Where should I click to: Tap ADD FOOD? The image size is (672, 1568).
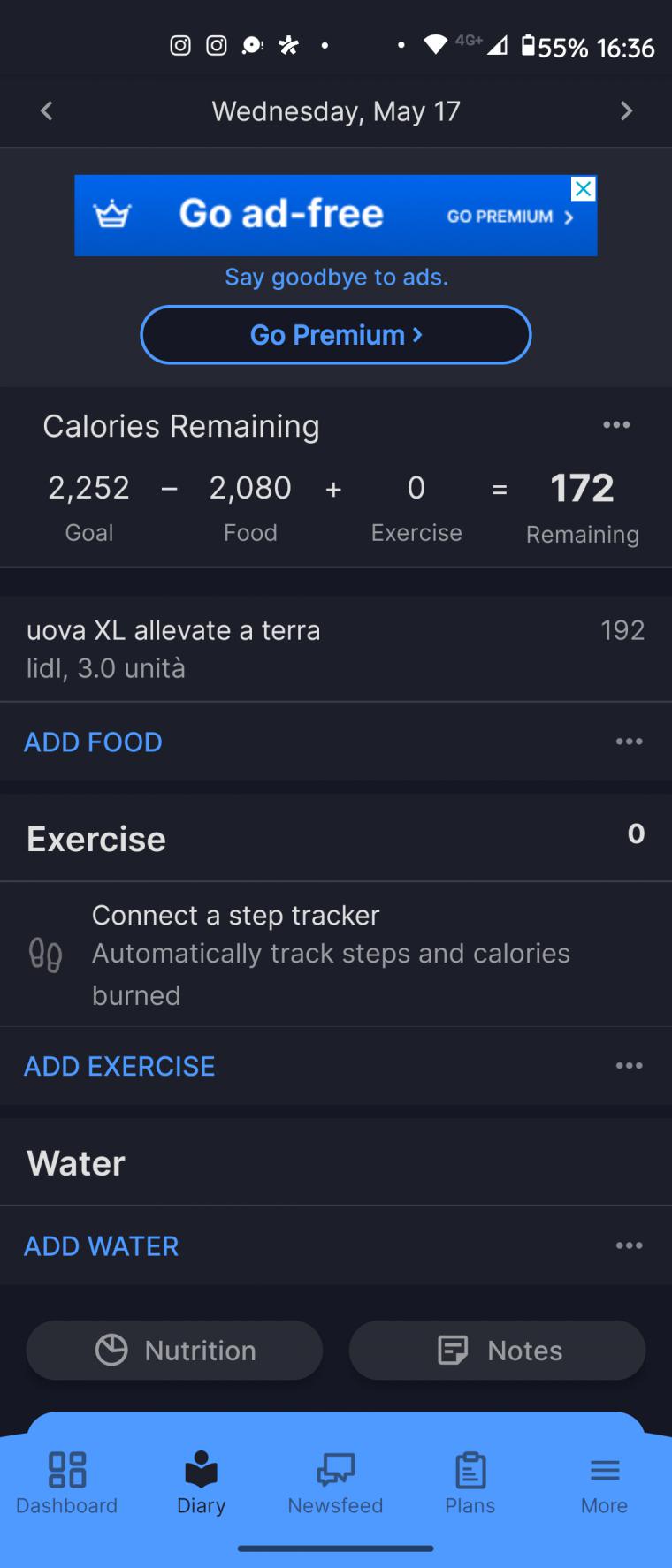pos(93,742)
